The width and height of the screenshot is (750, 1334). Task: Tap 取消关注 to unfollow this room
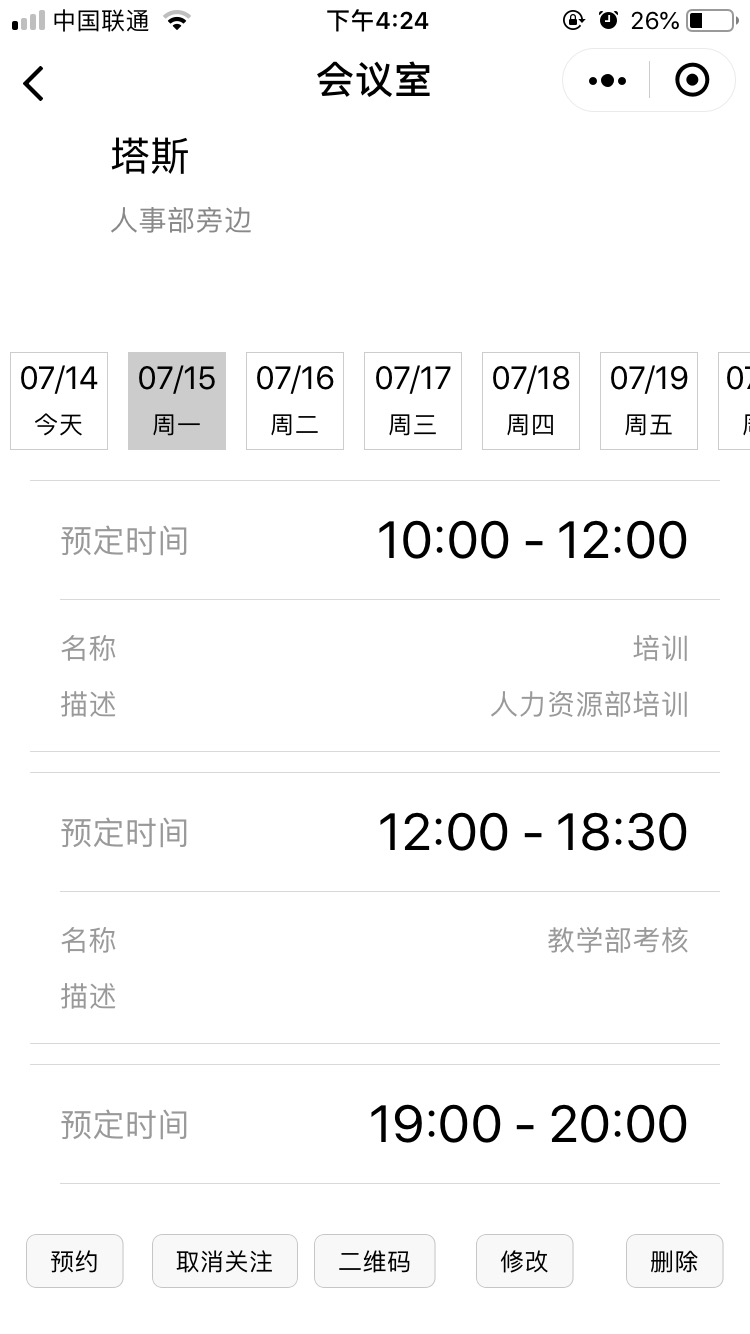click(x=224, y=1261)
